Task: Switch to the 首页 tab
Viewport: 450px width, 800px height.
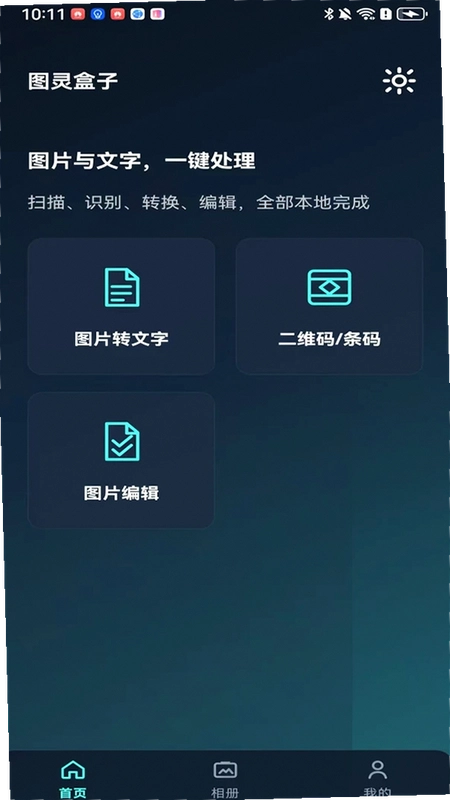Action: (x=73, y=778)
